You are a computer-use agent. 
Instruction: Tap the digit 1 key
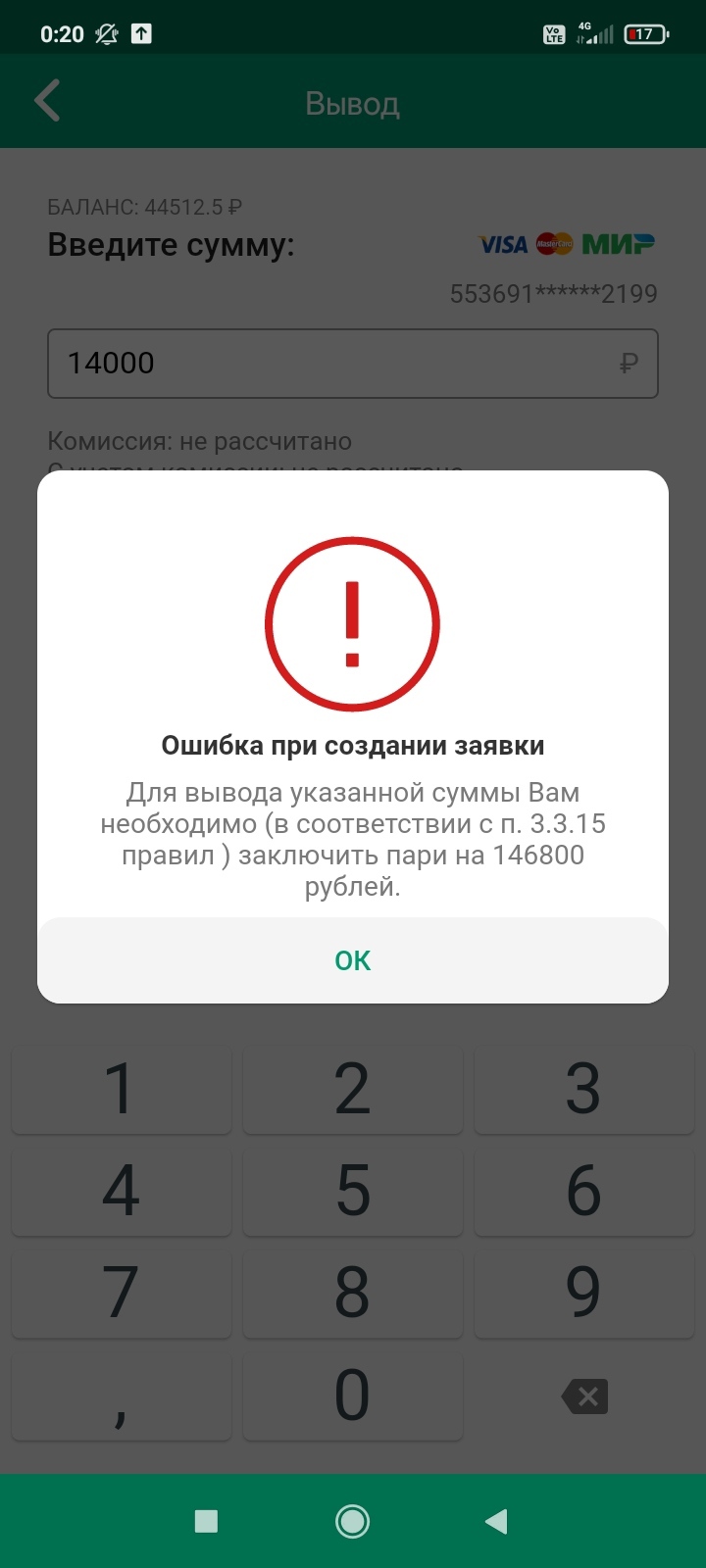coord(122,1088)
